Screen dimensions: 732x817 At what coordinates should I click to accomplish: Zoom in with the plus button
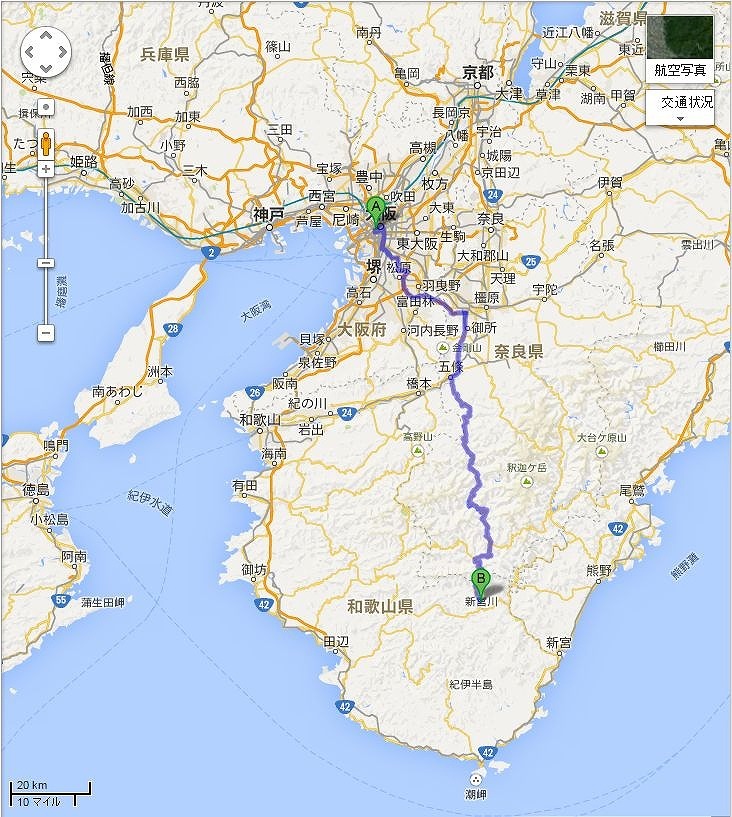pyautogui.click(x=46, y=169)
